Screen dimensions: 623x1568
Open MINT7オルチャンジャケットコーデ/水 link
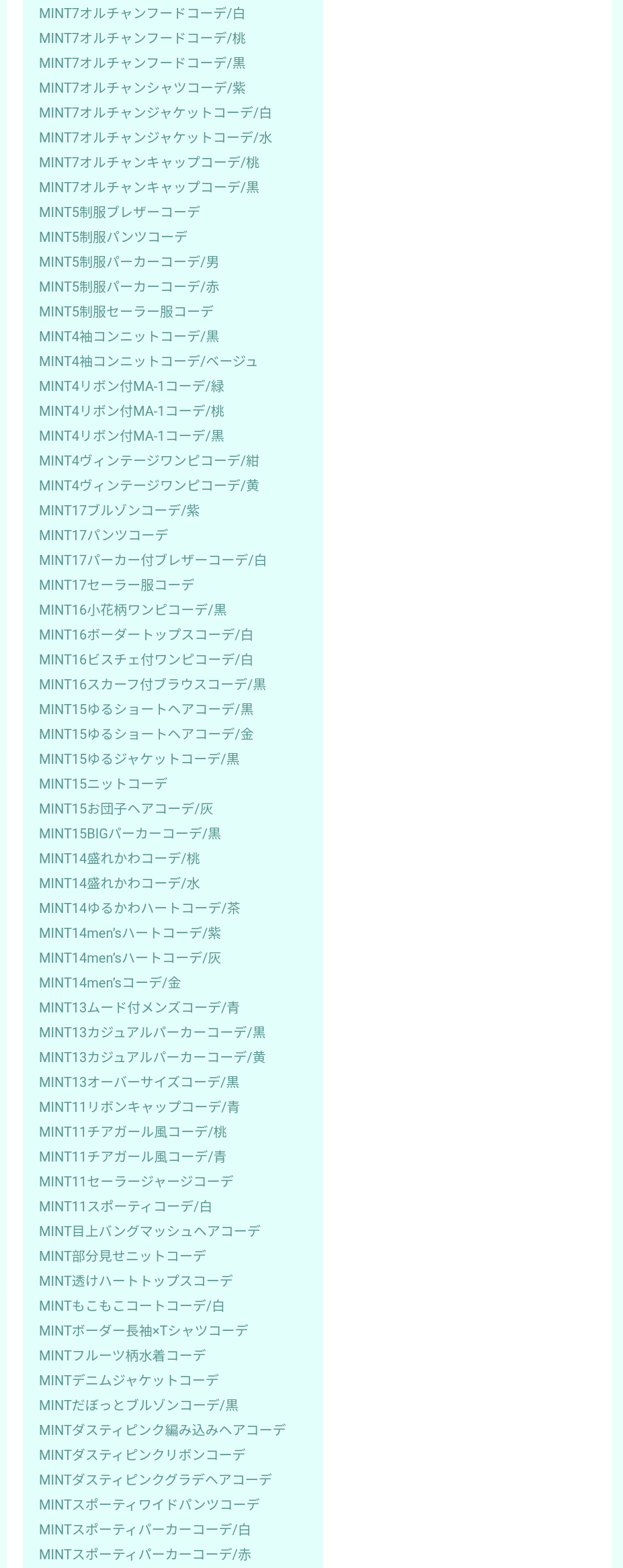coord(155,138)
